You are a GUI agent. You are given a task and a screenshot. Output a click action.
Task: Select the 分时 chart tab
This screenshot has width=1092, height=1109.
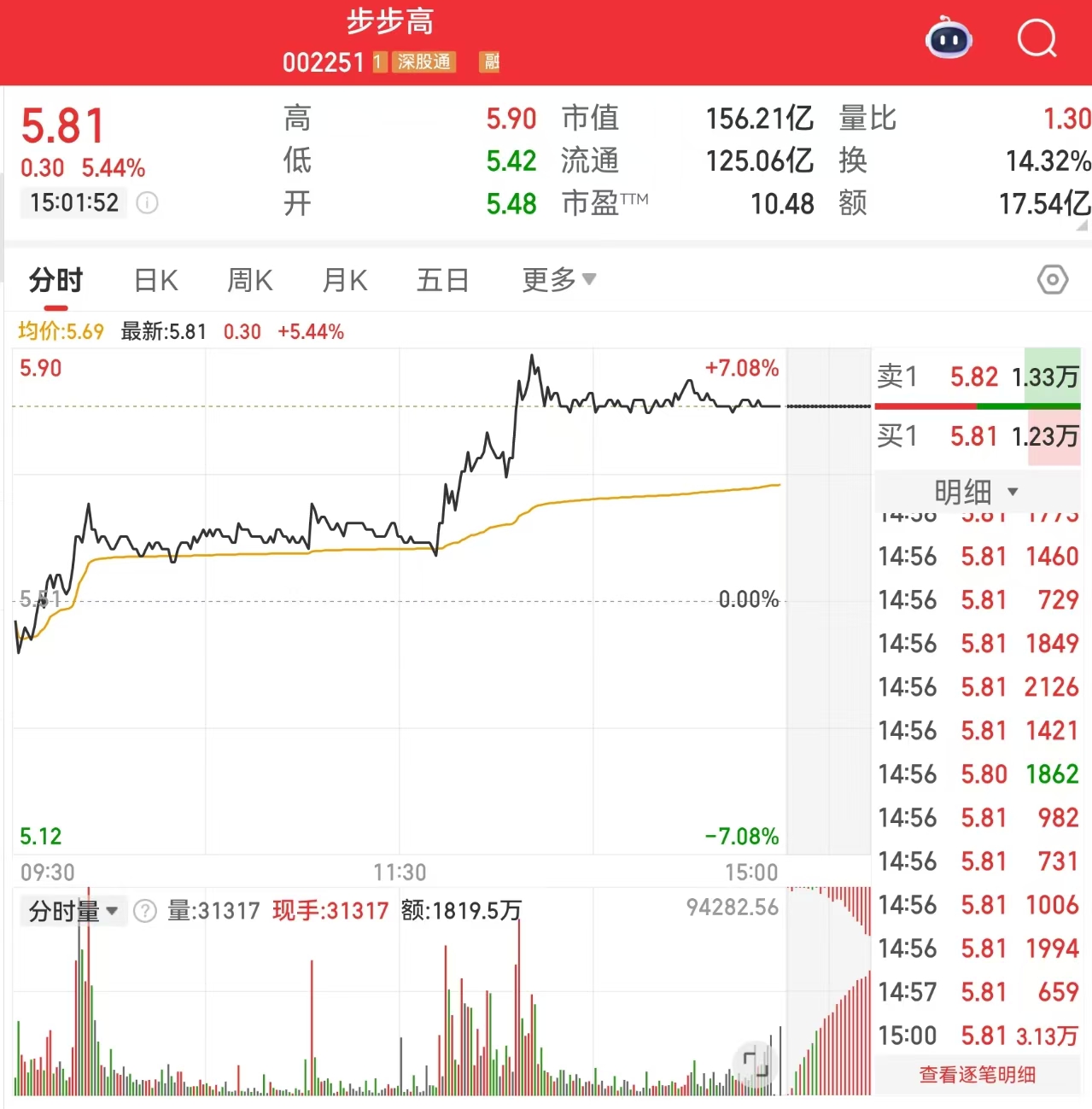click(x=56, y=280)
